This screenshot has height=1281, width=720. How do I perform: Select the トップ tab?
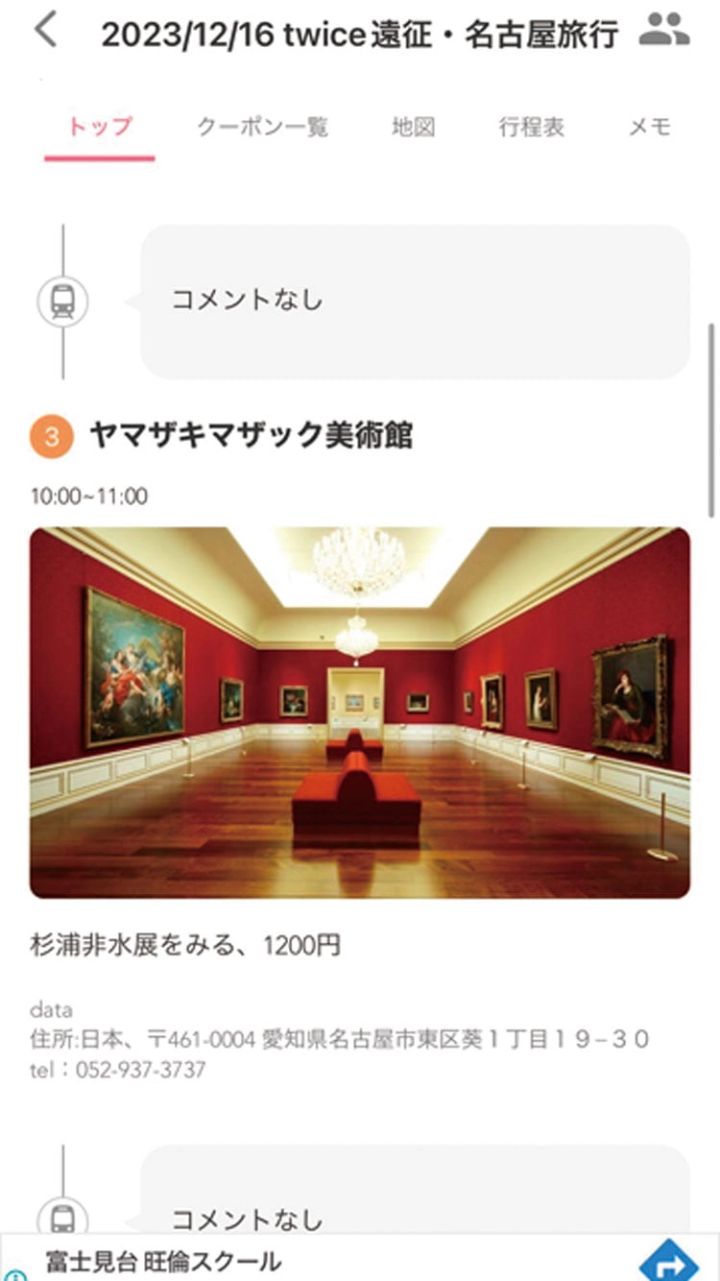tap(99, 127)
